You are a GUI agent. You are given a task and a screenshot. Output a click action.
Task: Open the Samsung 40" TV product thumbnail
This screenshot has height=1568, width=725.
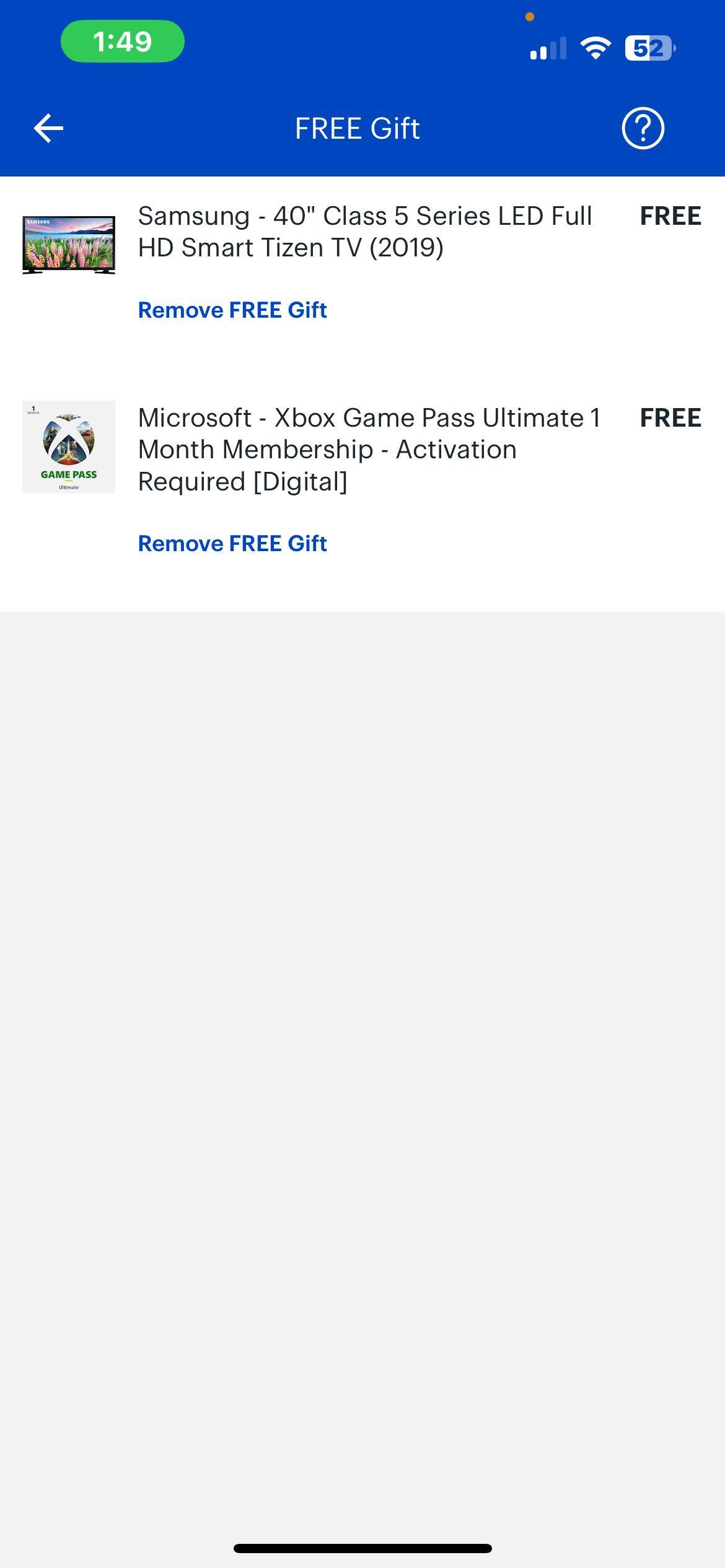tap(69, 245)
